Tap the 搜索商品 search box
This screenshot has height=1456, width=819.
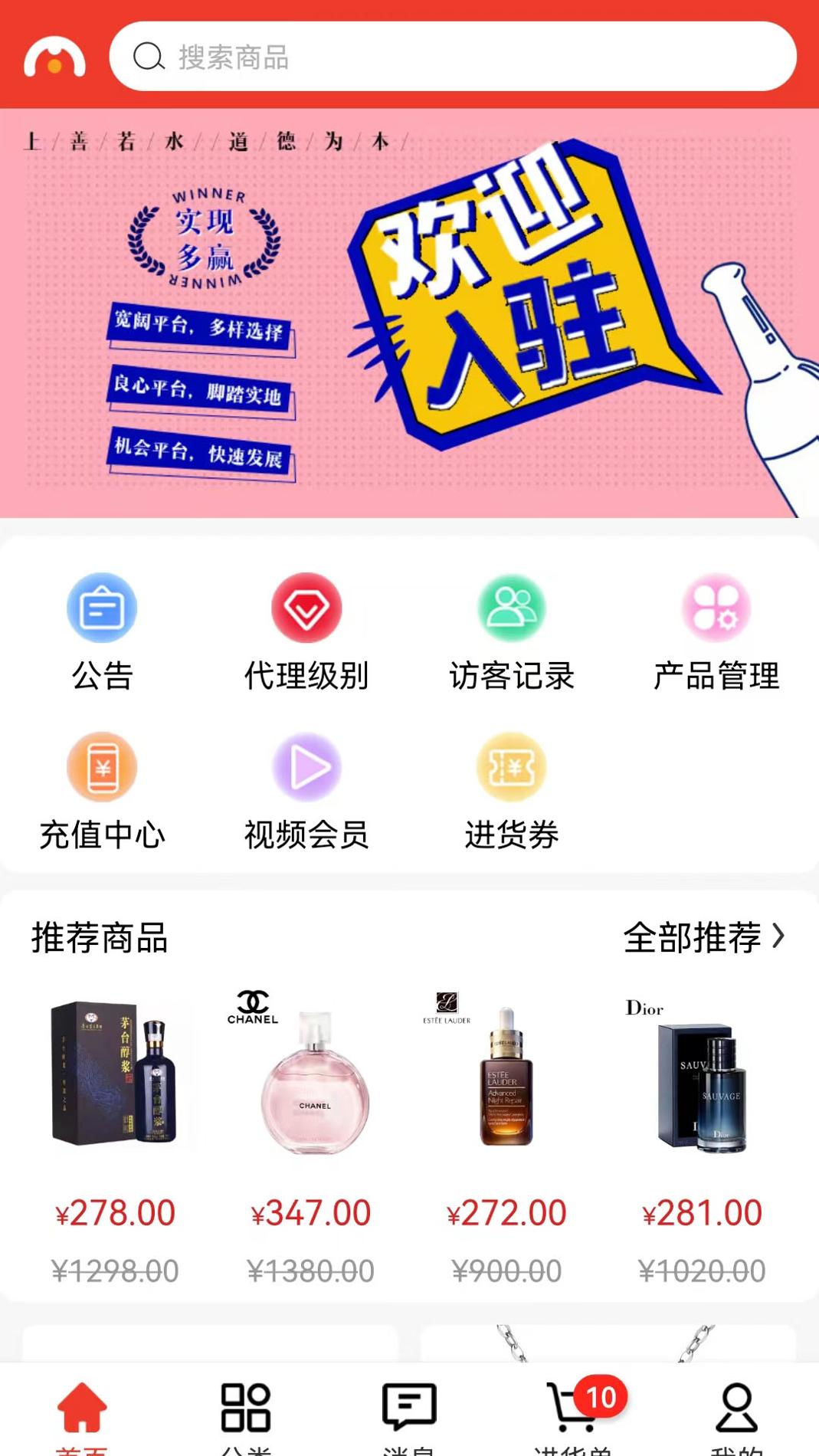(x=452, y=57)
